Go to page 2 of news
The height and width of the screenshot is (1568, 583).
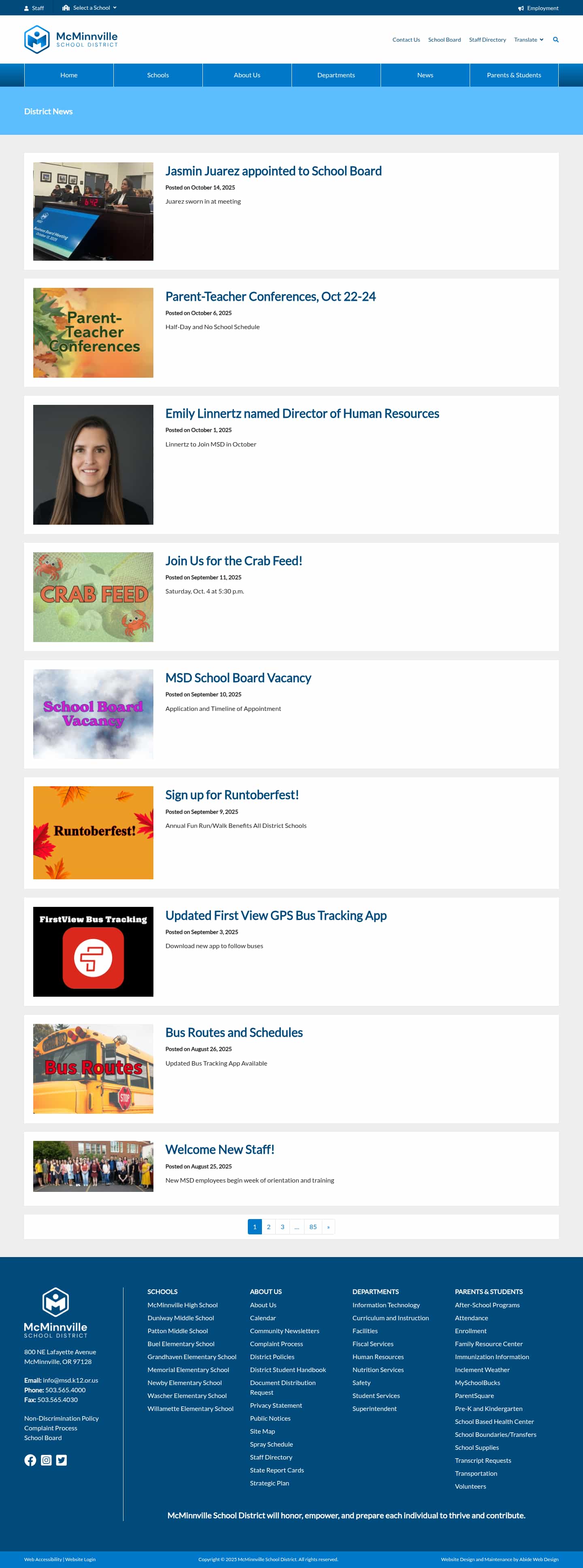pos(268,1227)
